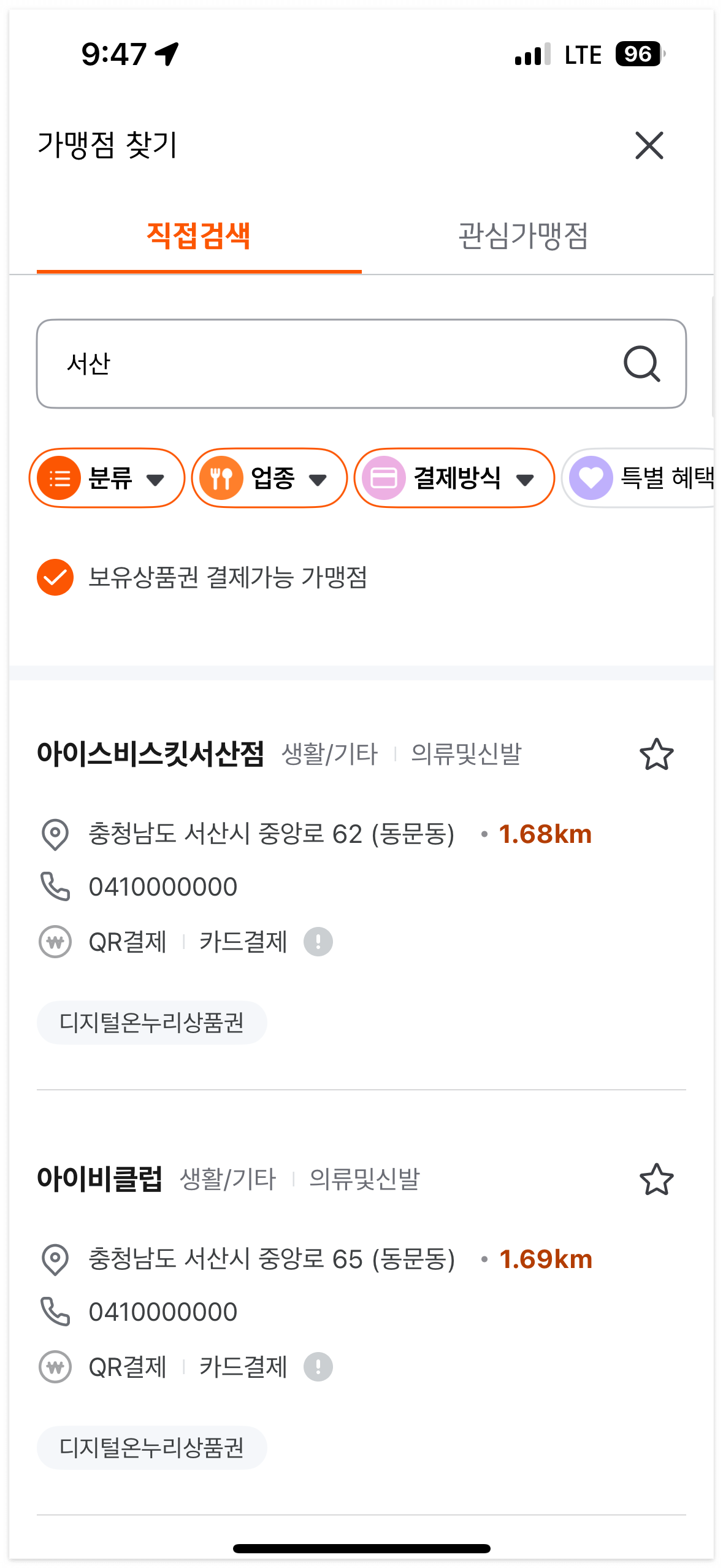
Task: Click the location pin for 아이스비스킷서산점
Action: click(54, 834)
